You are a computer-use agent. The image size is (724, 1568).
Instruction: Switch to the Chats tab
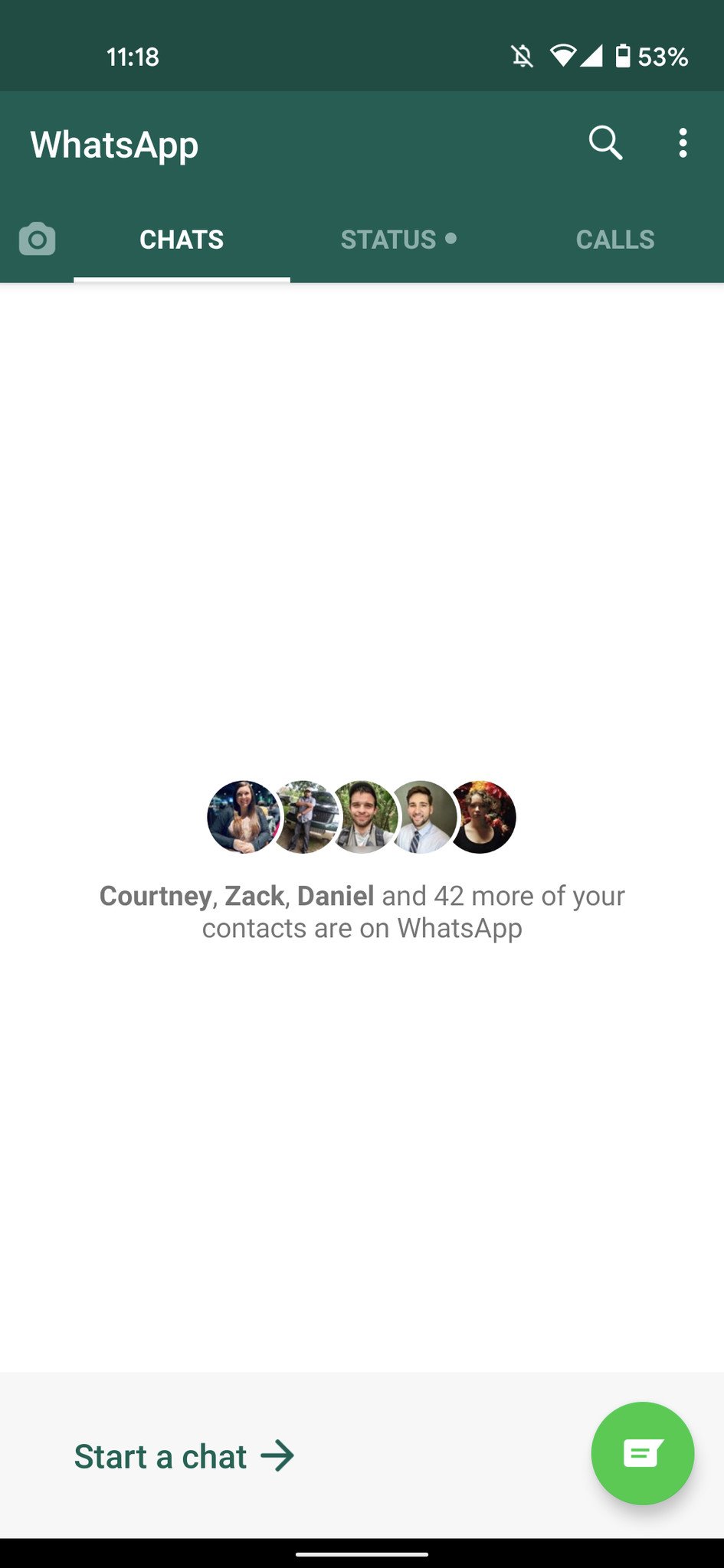point(182,240)
